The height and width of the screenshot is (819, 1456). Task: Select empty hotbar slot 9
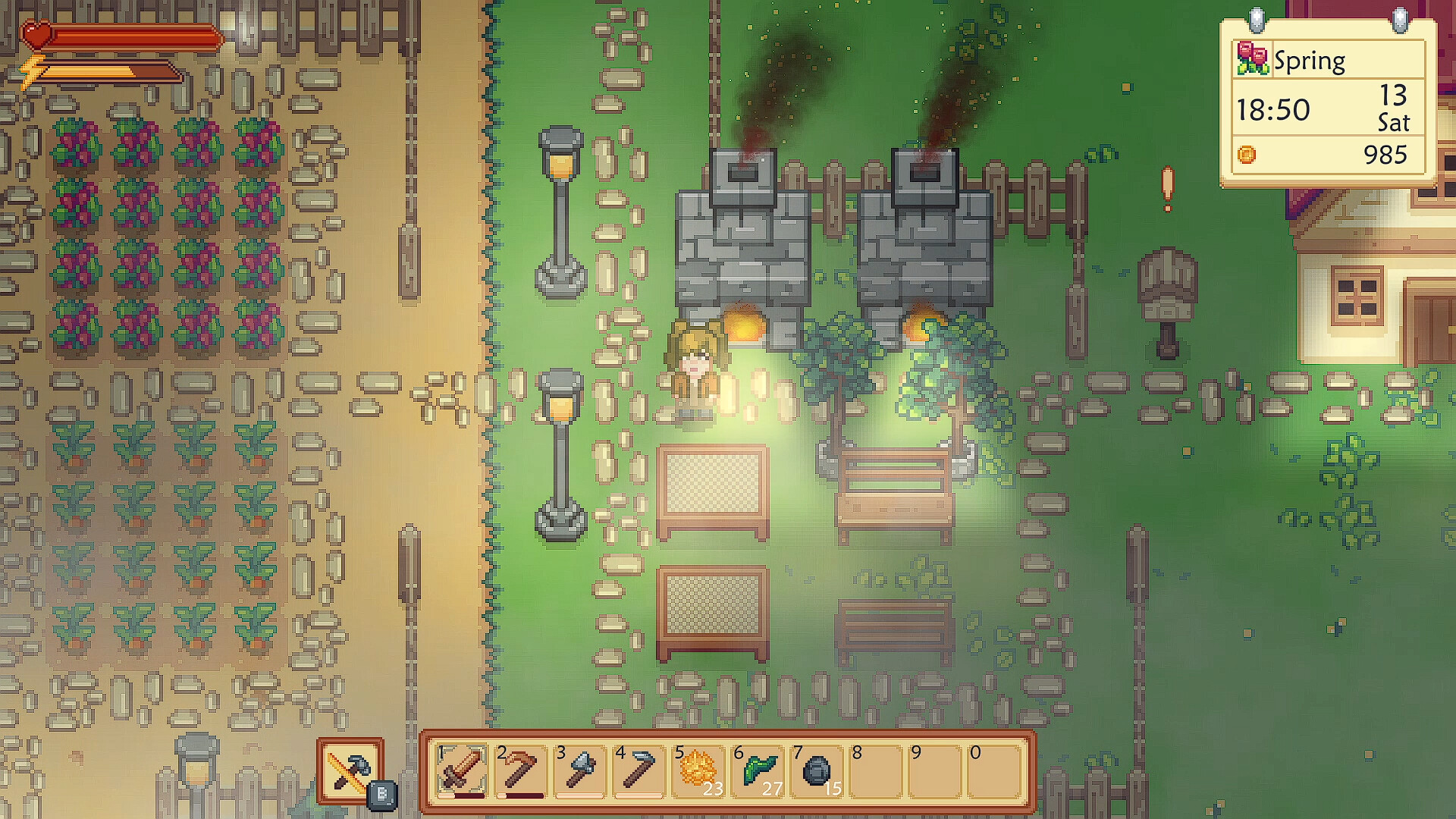click(935, 770)
